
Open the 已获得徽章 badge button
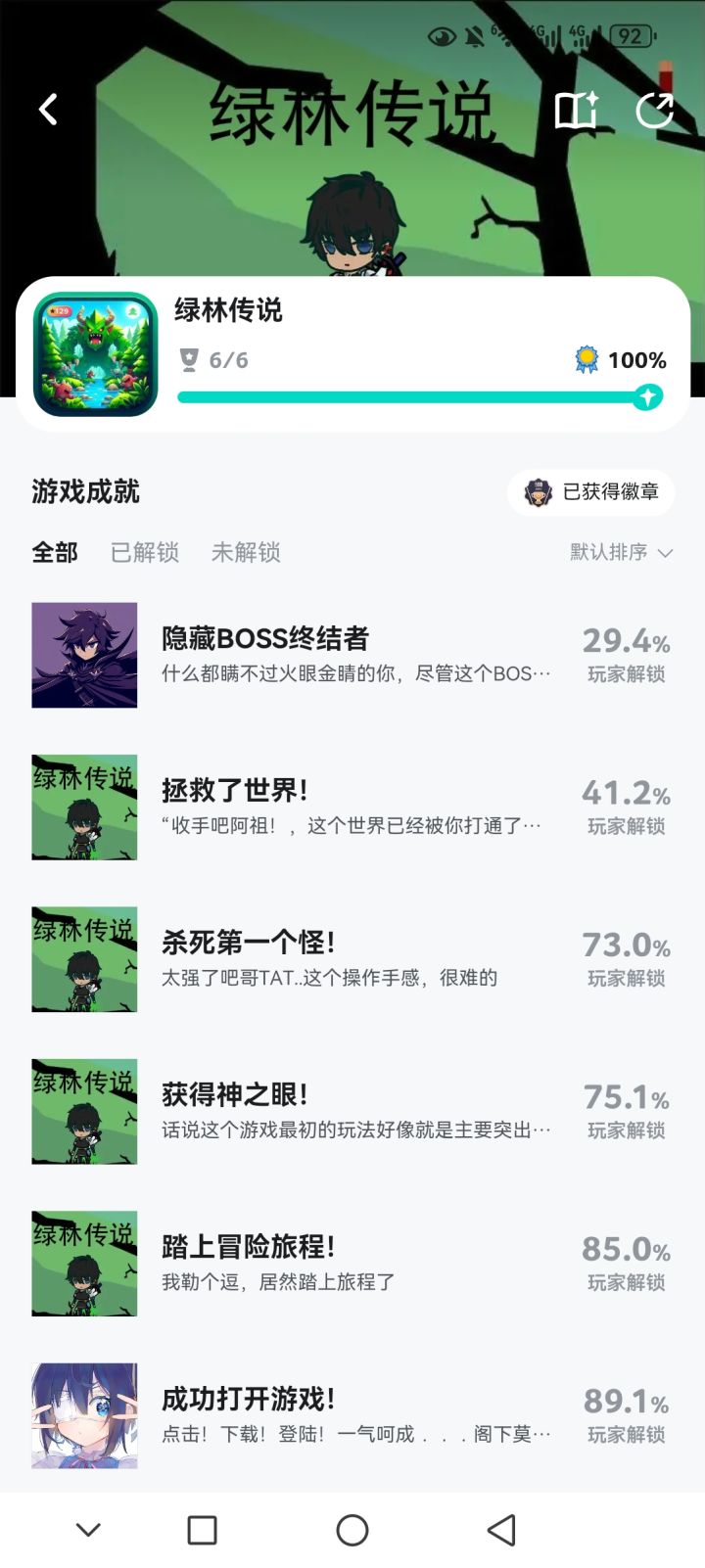[x=591, y=491]
